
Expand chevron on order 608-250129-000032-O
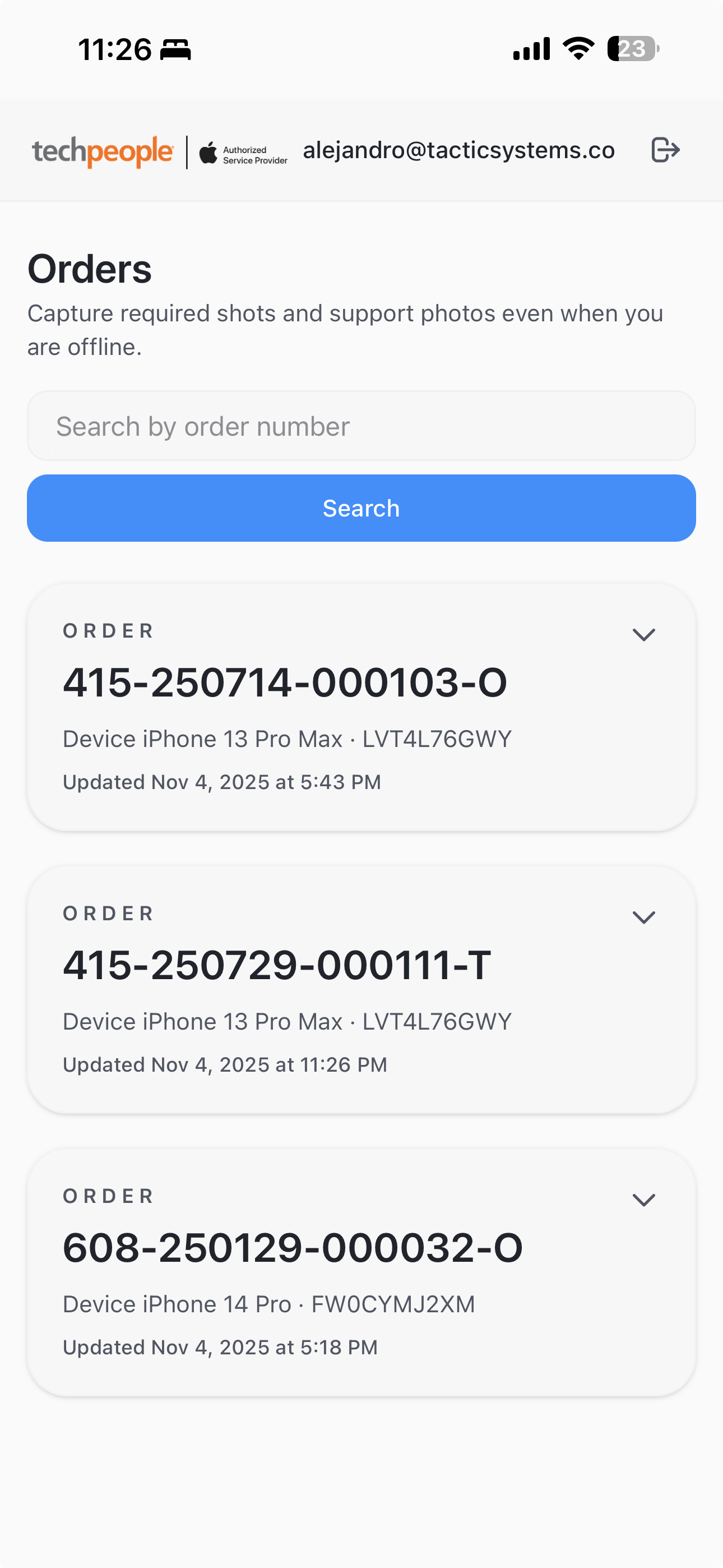(x=643, y=1200)
